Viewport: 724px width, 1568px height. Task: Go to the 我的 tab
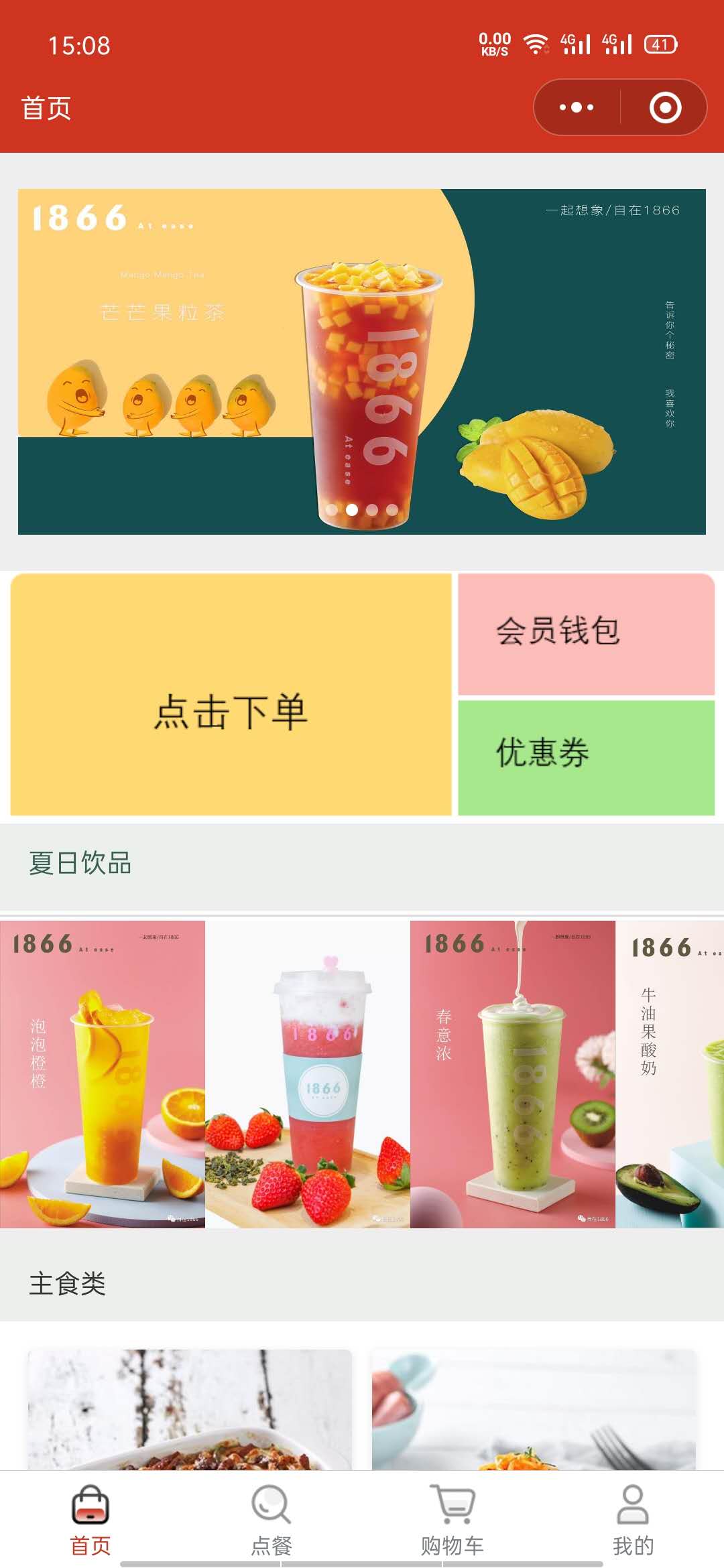632,1519
